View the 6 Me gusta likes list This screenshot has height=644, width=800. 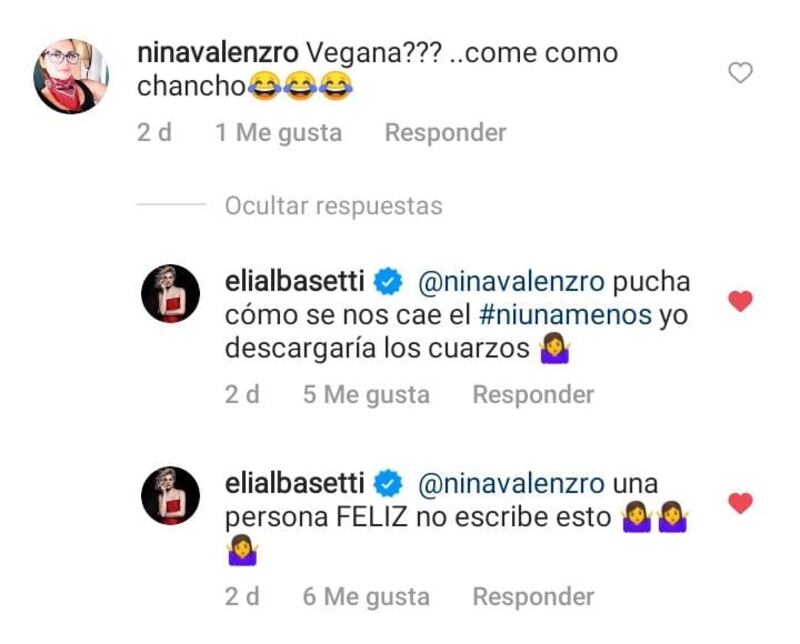(366, 597)
